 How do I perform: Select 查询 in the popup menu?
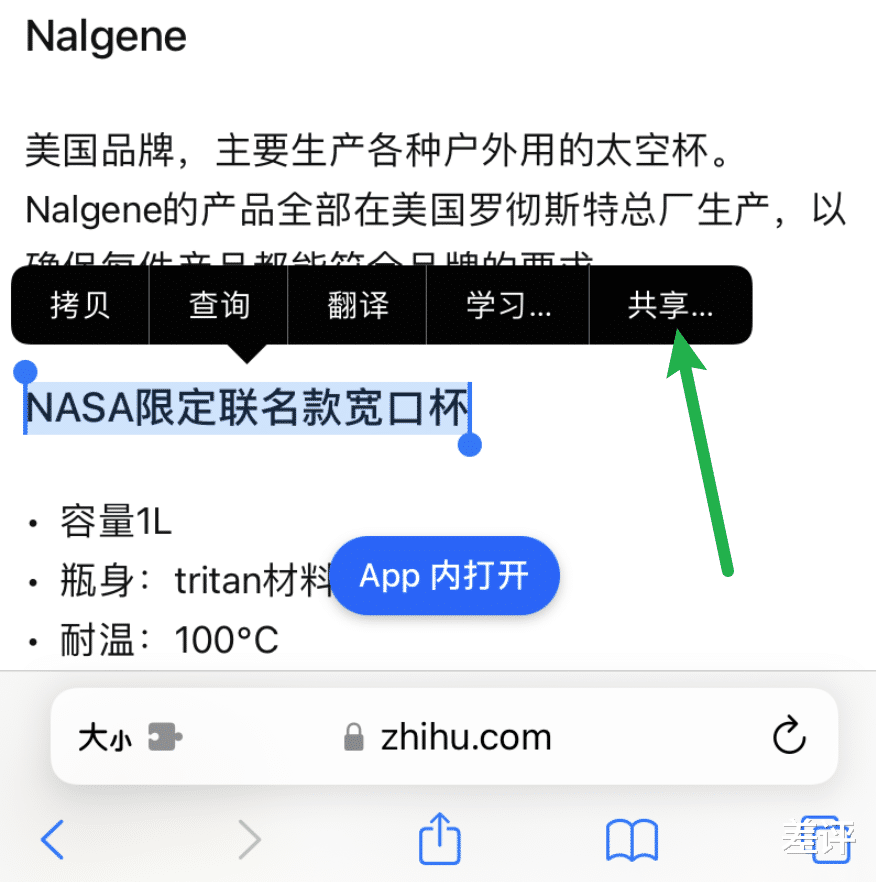[218, 305]
